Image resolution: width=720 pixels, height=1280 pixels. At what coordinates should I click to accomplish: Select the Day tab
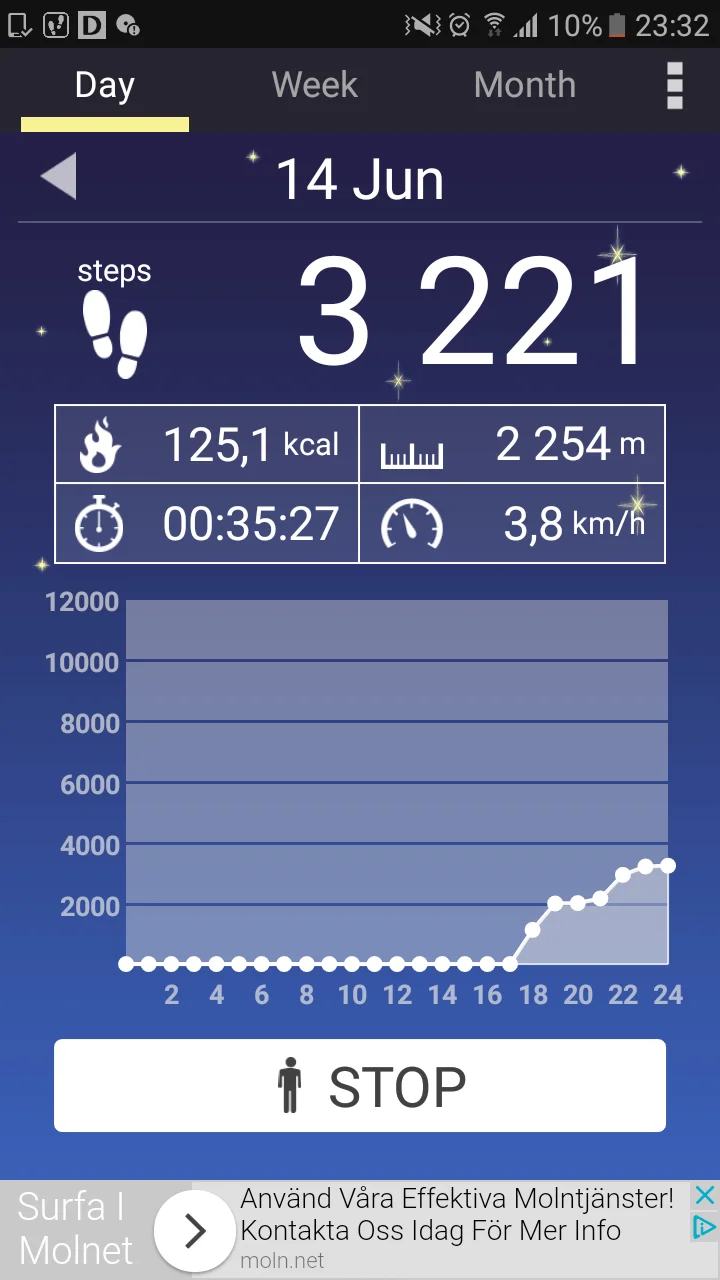point(104,86)
